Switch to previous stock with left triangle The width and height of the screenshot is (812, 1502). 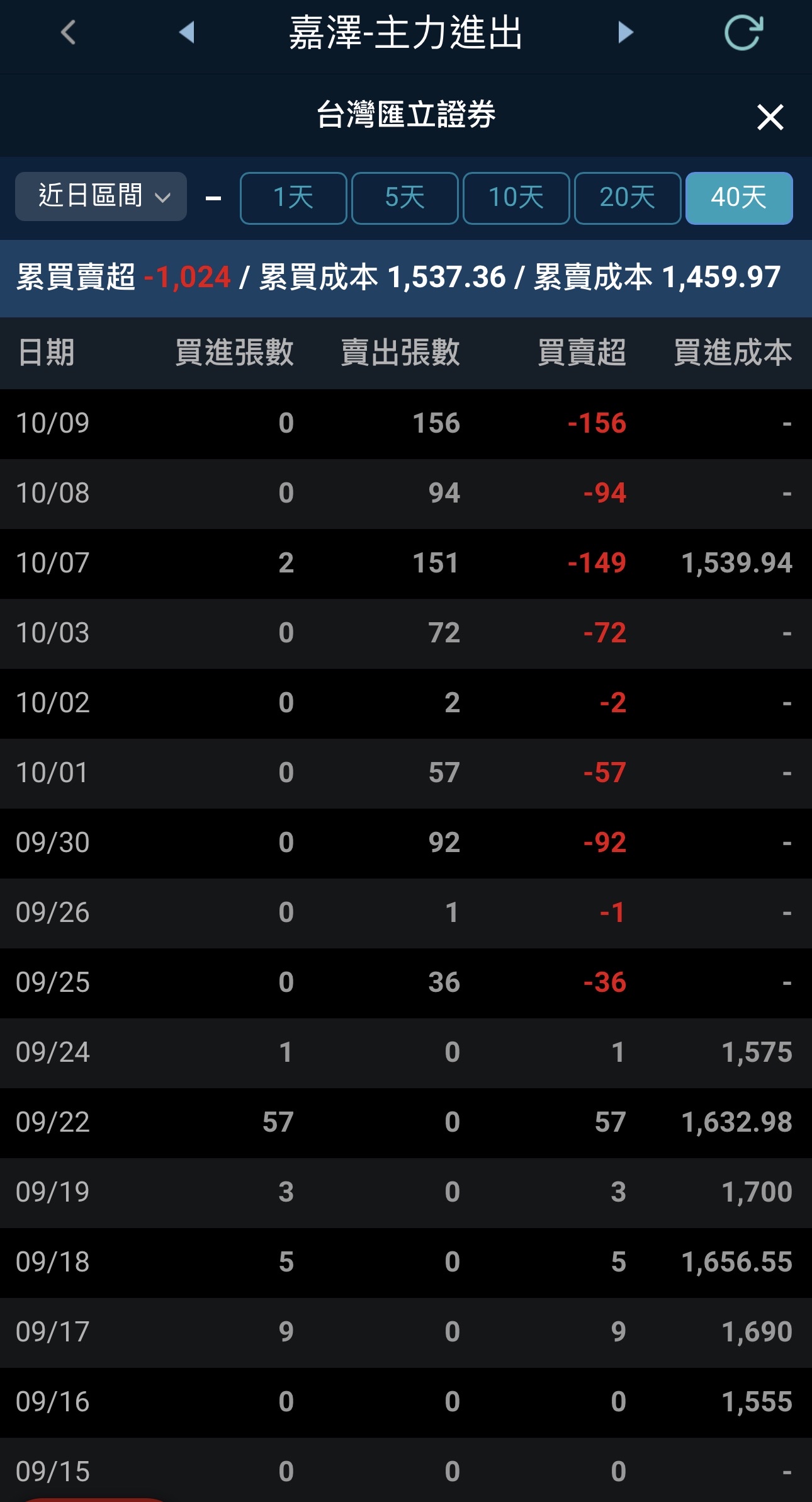coord(186,32)
